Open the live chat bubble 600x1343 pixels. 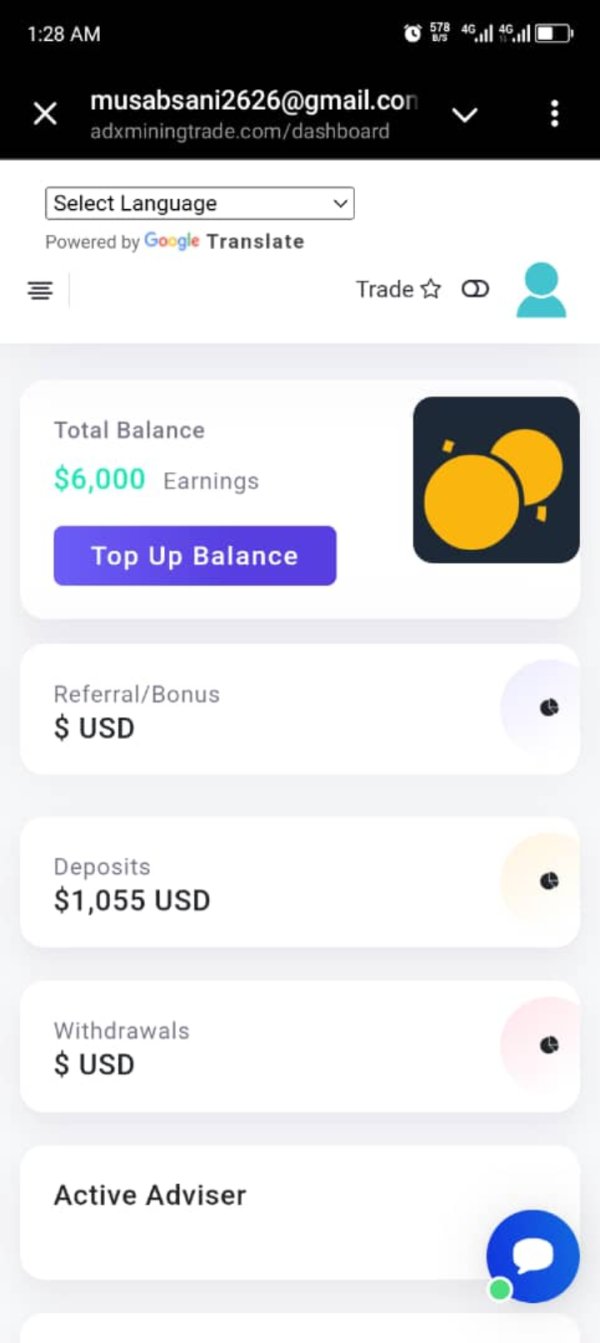[x=533, y=1256]
